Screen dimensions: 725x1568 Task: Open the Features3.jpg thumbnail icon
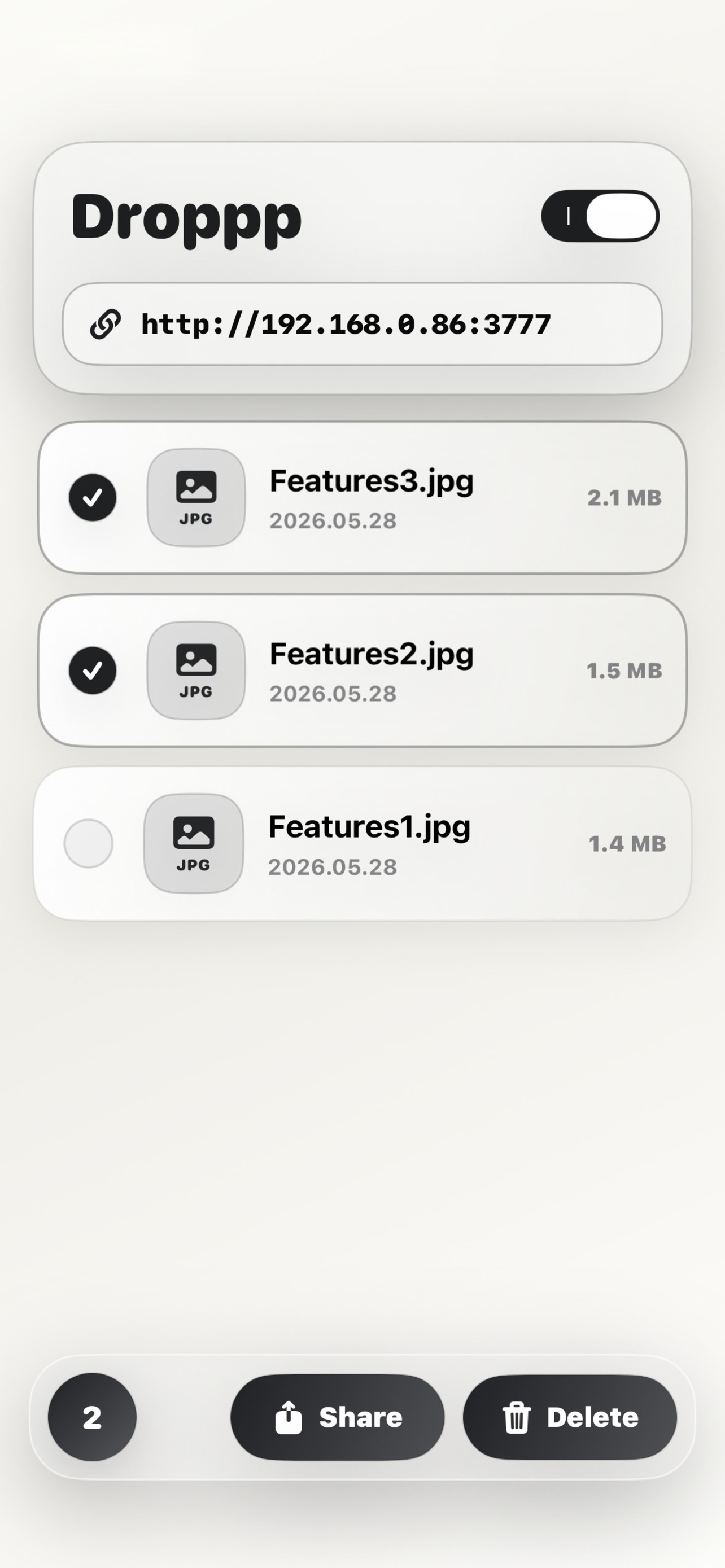point(196,497)
